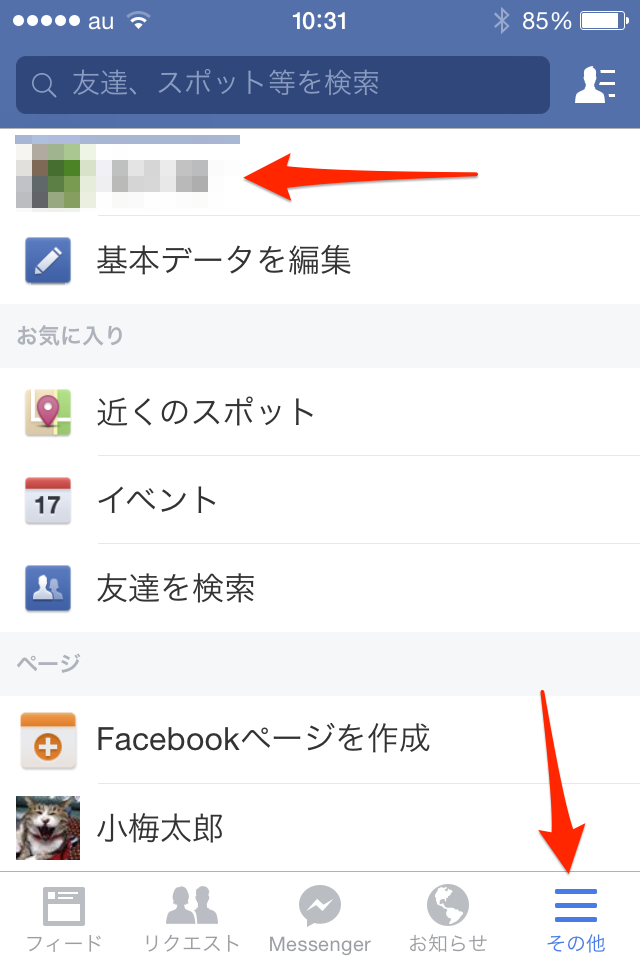Go to the Messenger tab
The image size is (640, 960).
[320, 918]
